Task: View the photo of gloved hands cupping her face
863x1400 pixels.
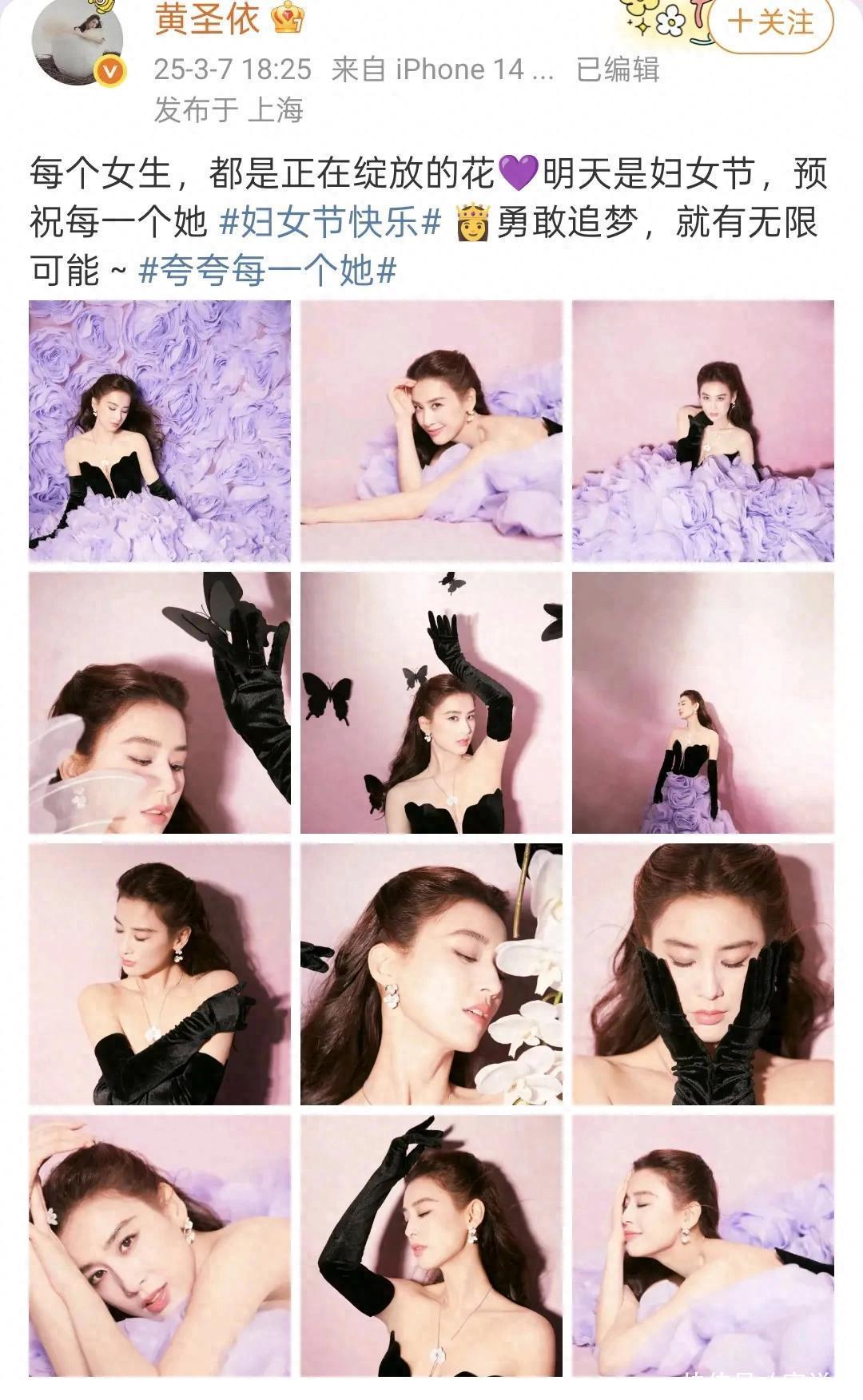Action: tap(703, 974)
